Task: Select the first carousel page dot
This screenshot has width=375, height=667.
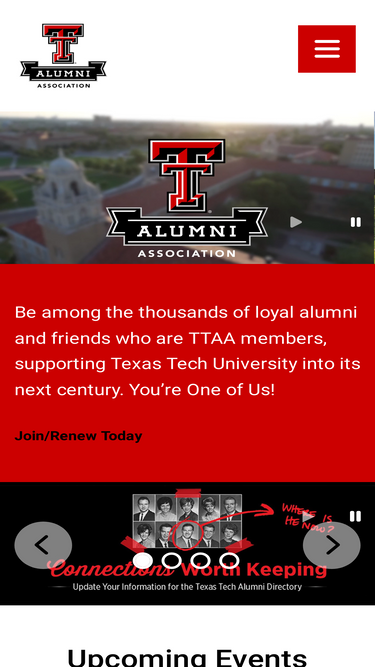Action: [x=142, y=561]
